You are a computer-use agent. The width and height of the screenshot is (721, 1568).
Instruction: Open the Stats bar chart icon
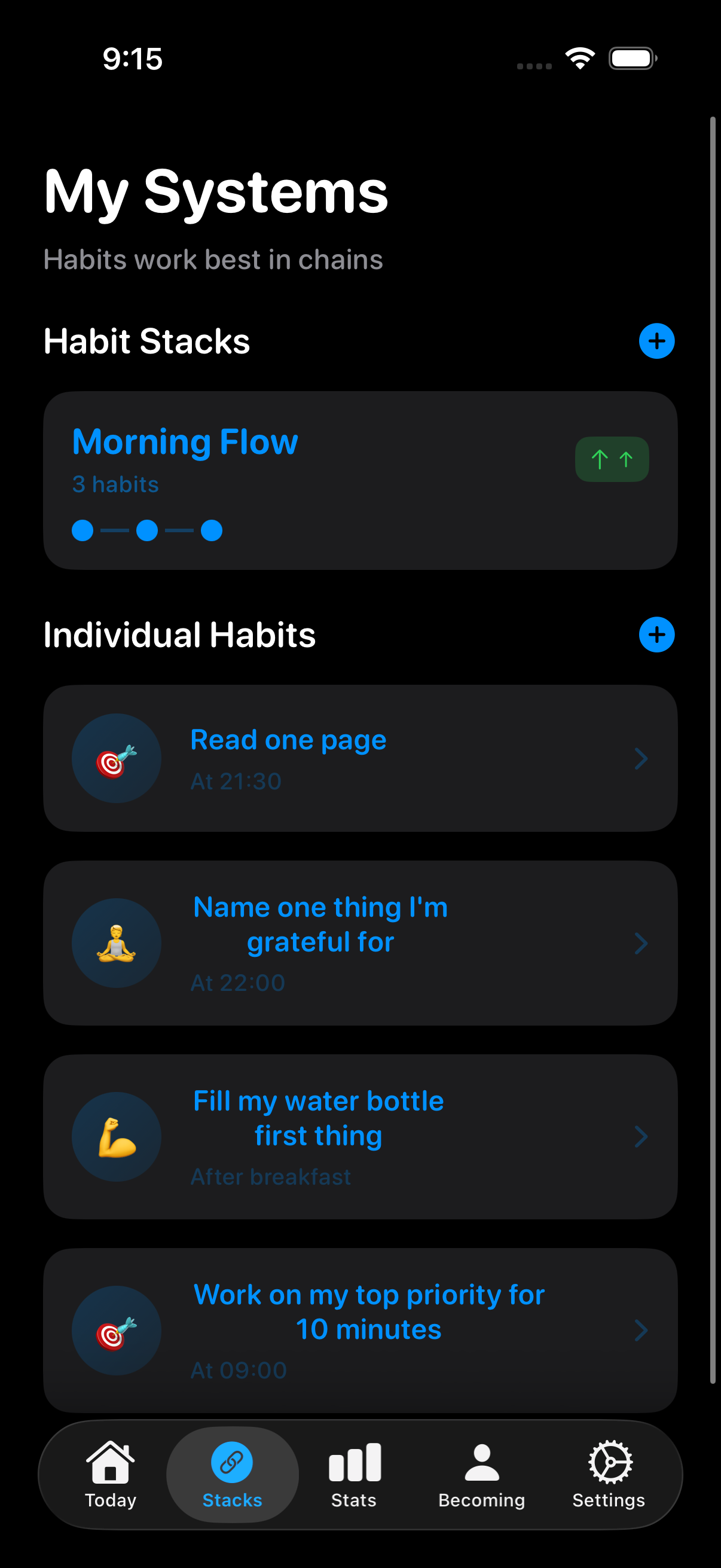[354, 1460]
